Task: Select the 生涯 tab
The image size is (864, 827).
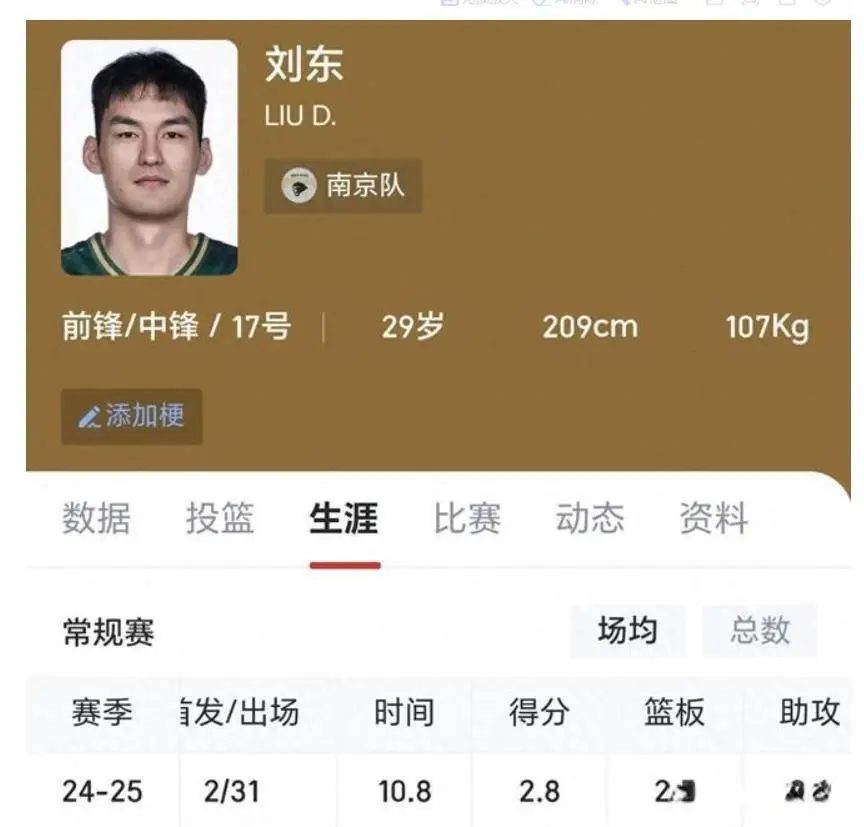Action: pyautogui.click(x=344, y=520)
